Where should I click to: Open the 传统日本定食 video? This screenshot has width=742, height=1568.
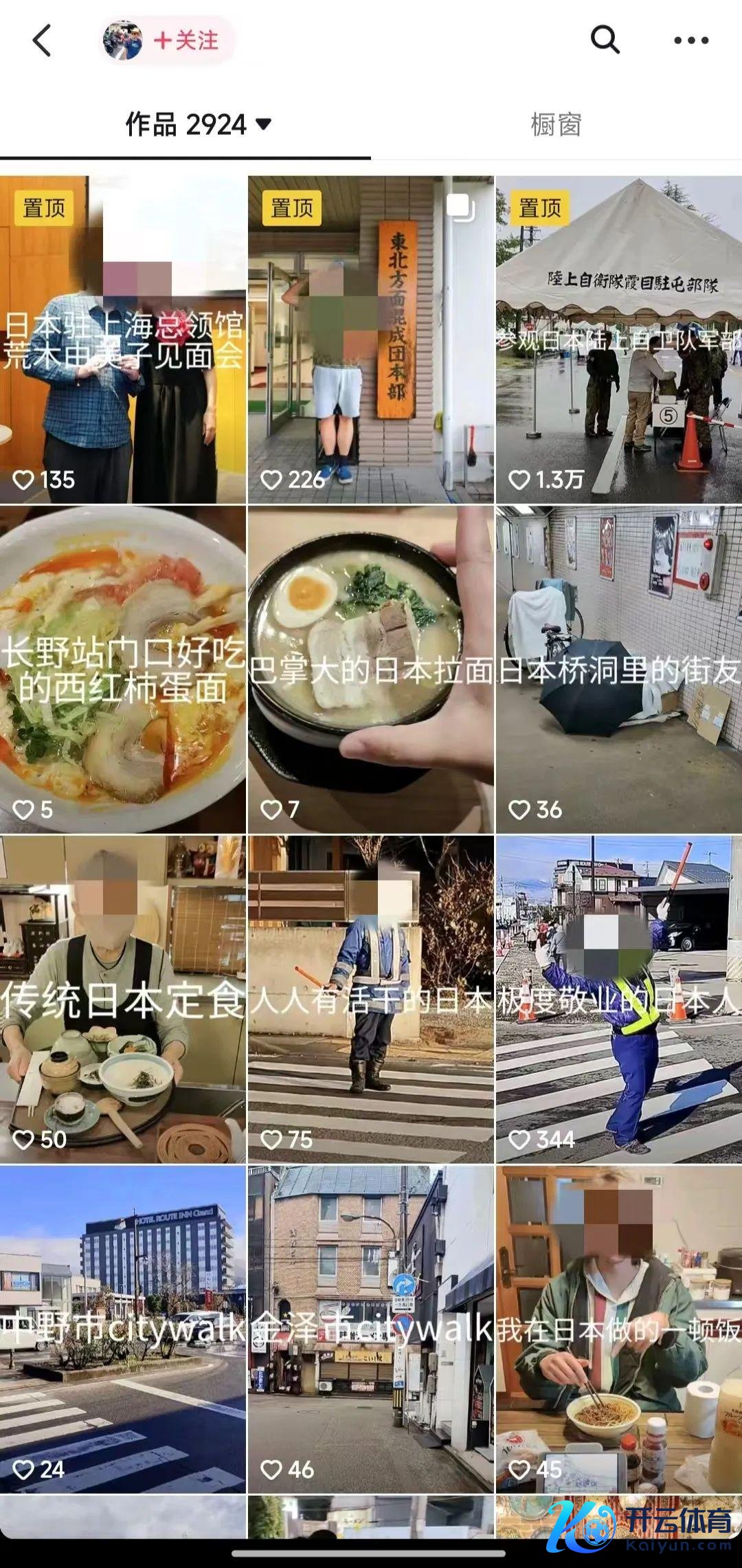(x=122, y=999)
